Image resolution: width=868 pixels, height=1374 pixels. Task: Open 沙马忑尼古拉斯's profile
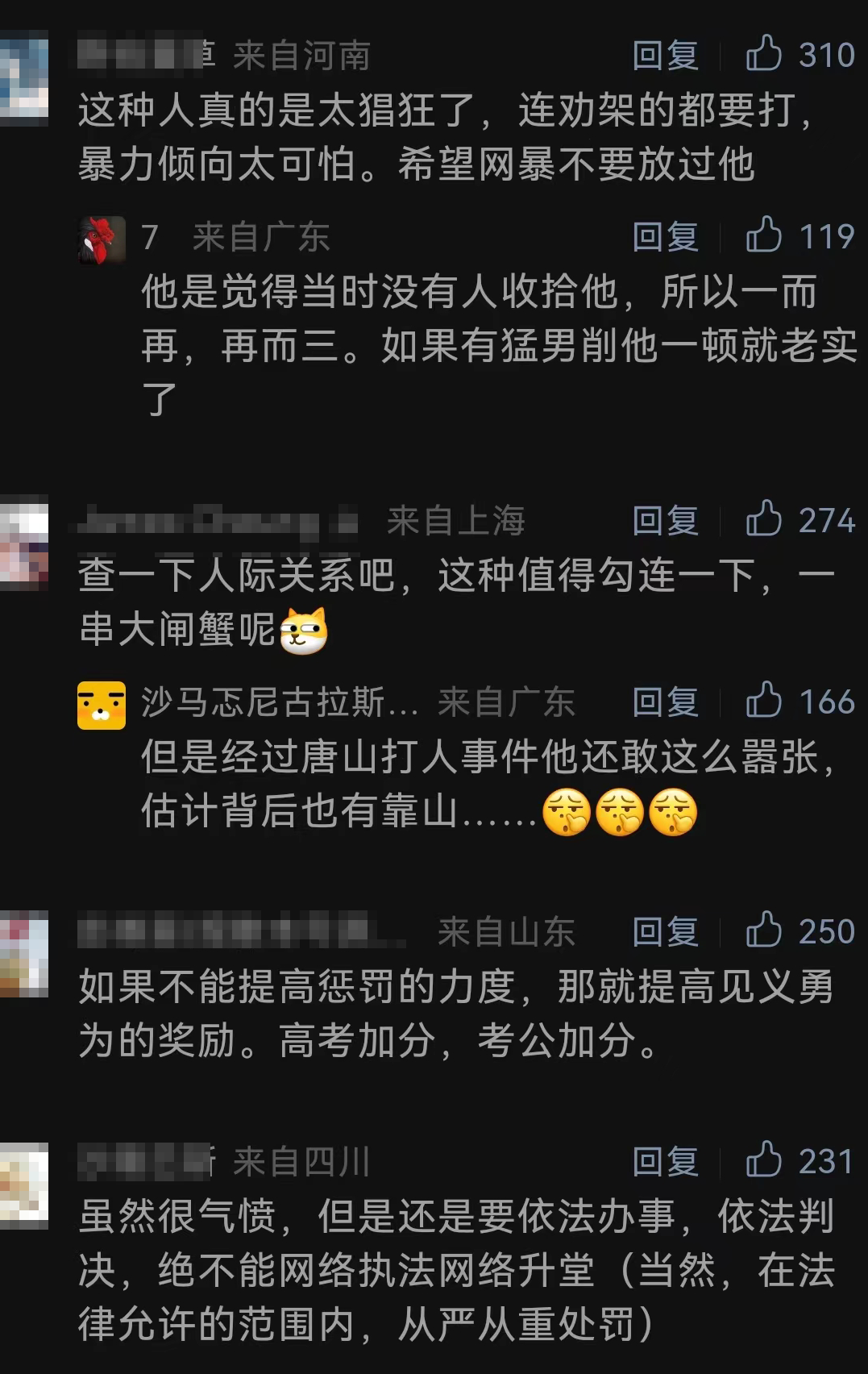click(x=102, y=705)
